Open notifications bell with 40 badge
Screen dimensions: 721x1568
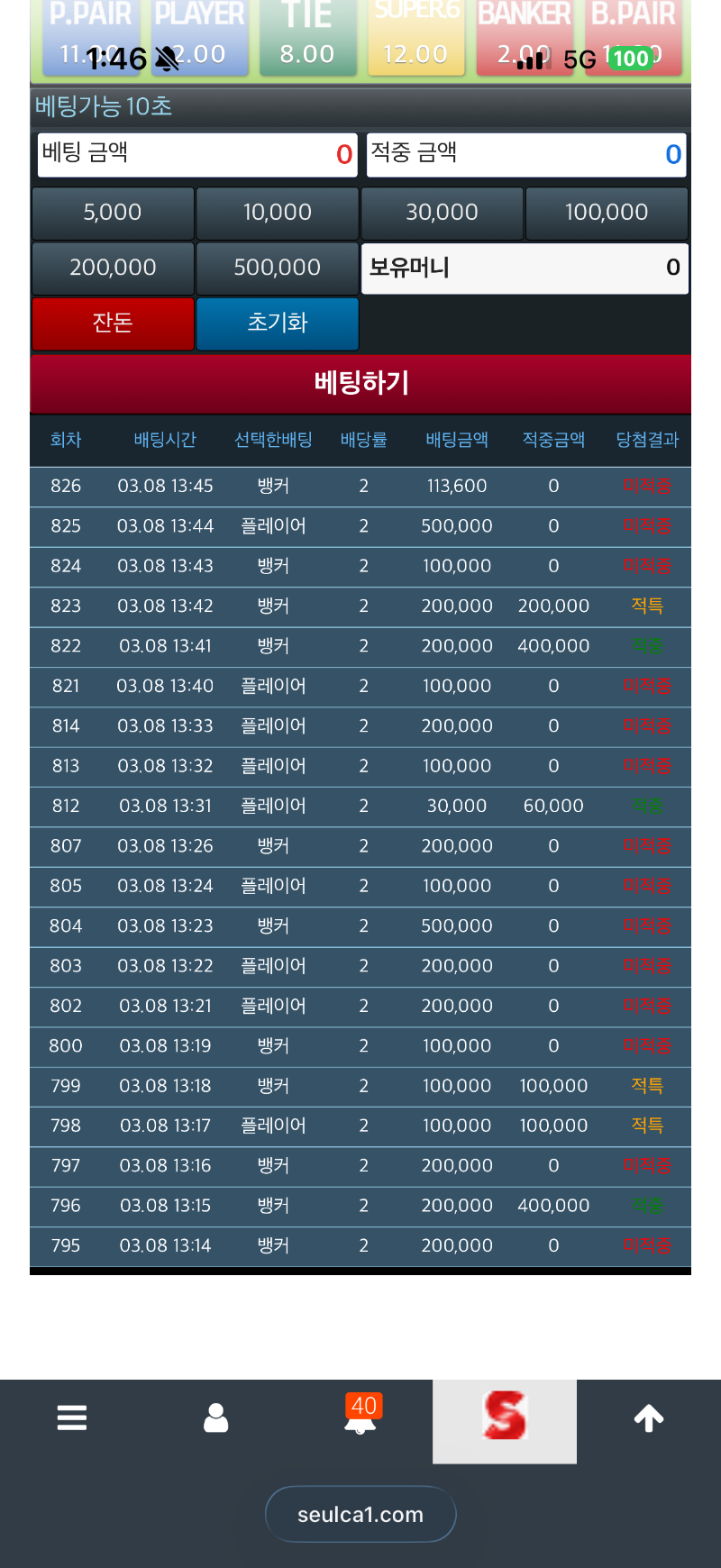click(x=360, y=1418)
